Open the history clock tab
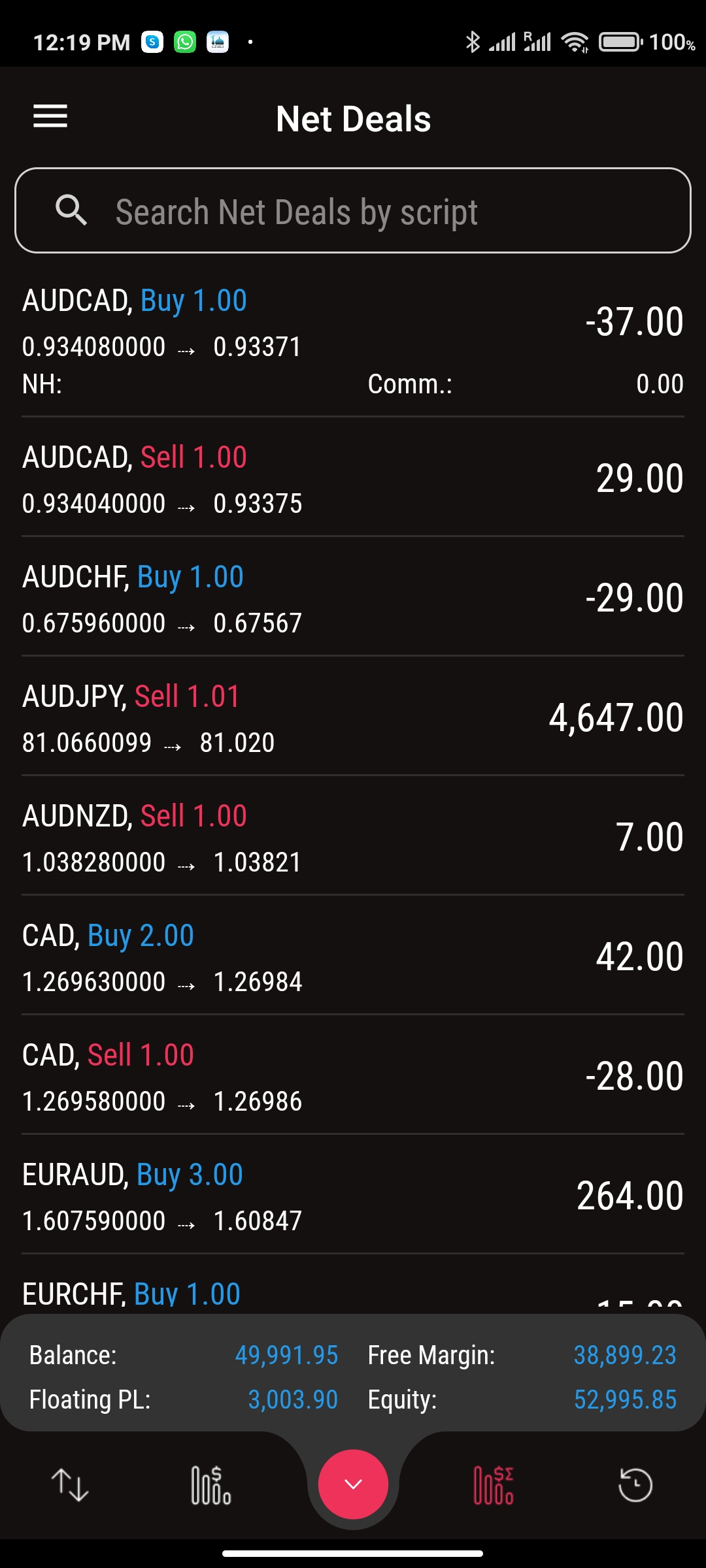The image size is (706, 1568). (635, 1485)
